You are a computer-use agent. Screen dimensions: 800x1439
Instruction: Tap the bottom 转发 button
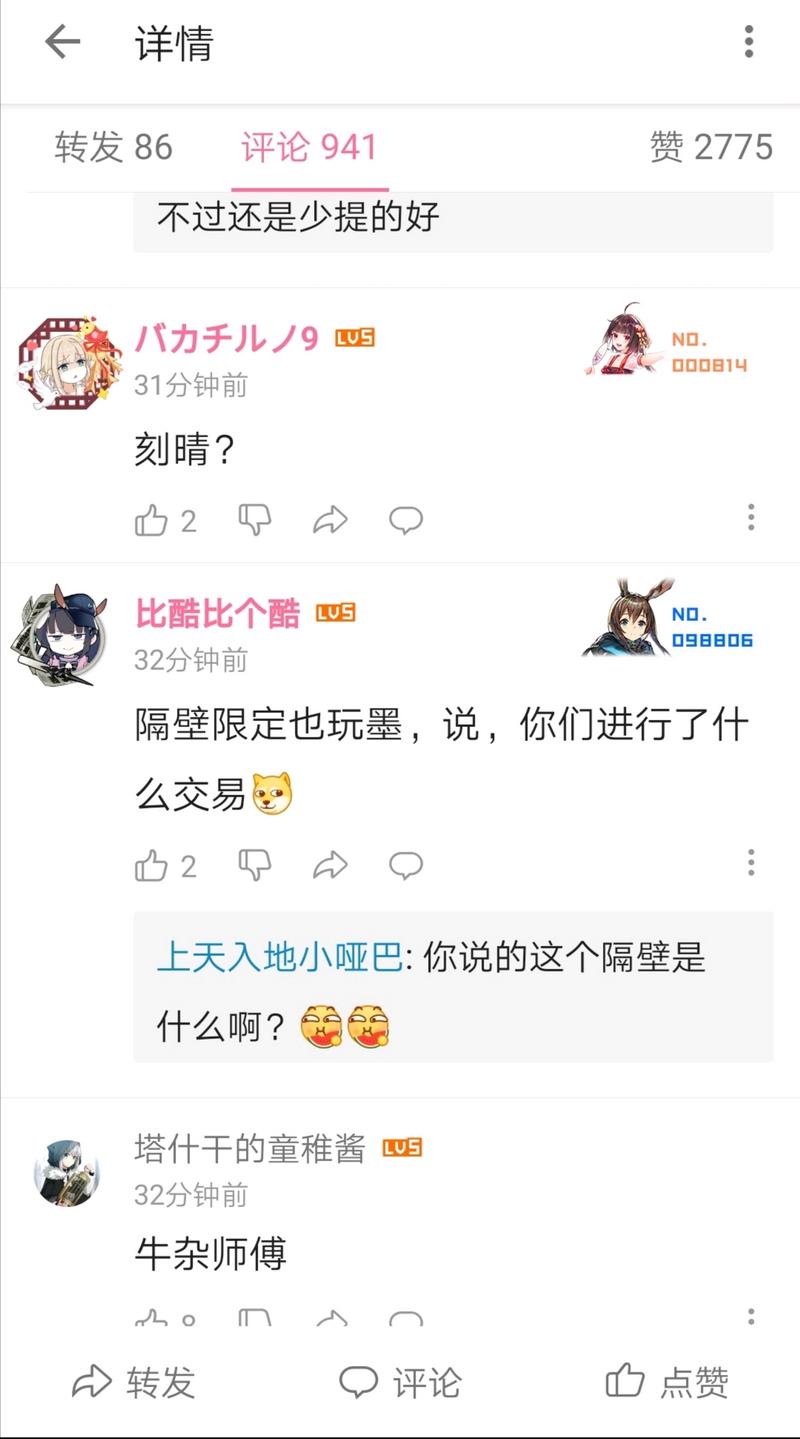pyautogui.click(x=133, y=1382)
